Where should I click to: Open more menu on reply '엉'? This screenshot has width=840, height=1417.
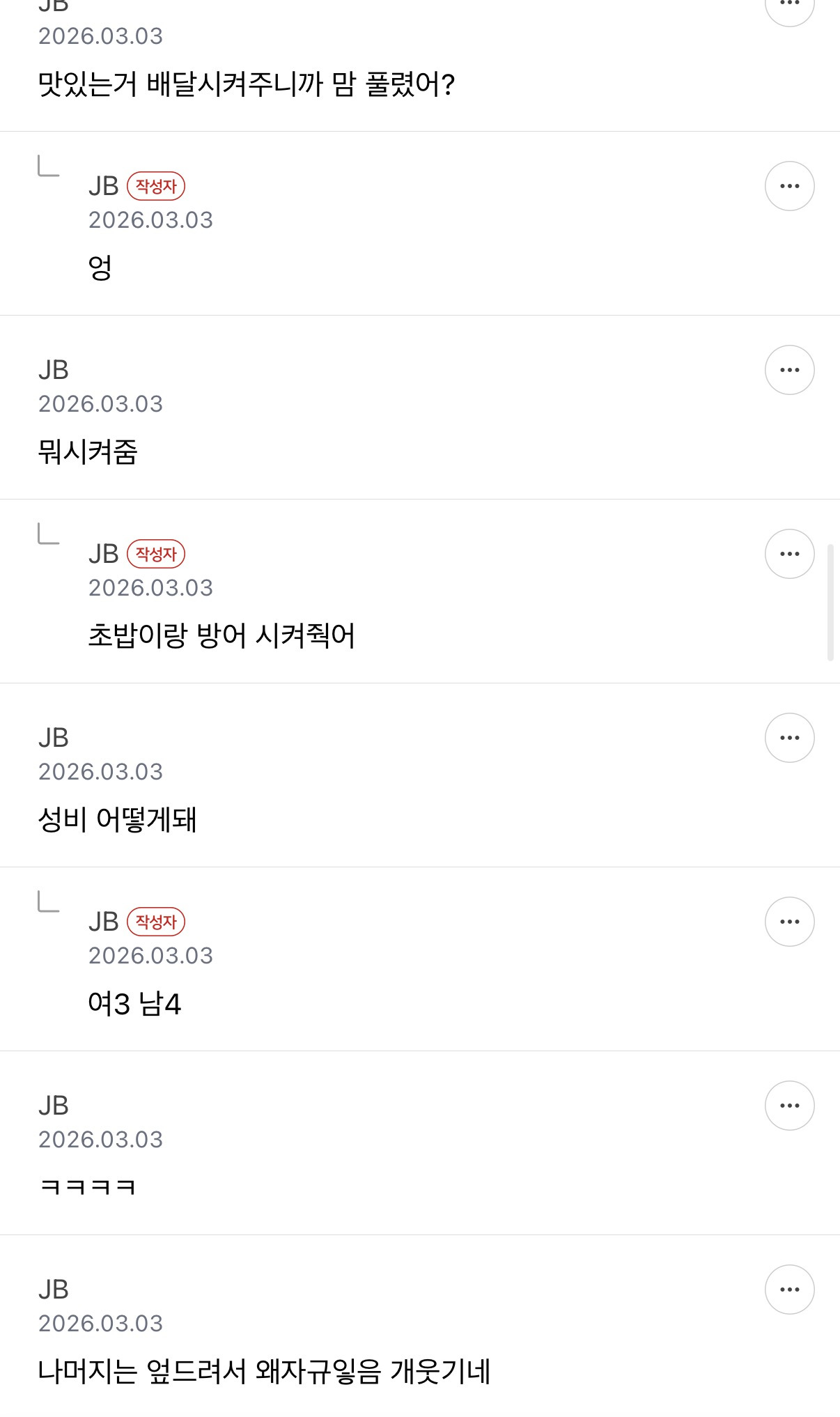coord(789,186)
